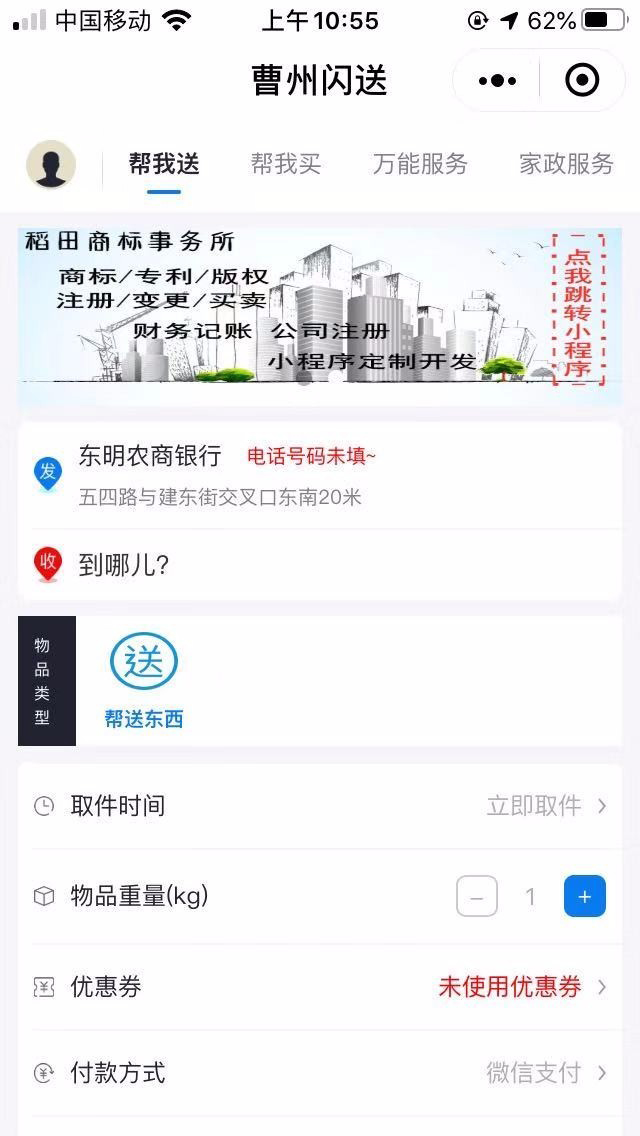Switch to the 帮我送 tab
This screenshot has width=640, height=1136.
click(164, 164)
